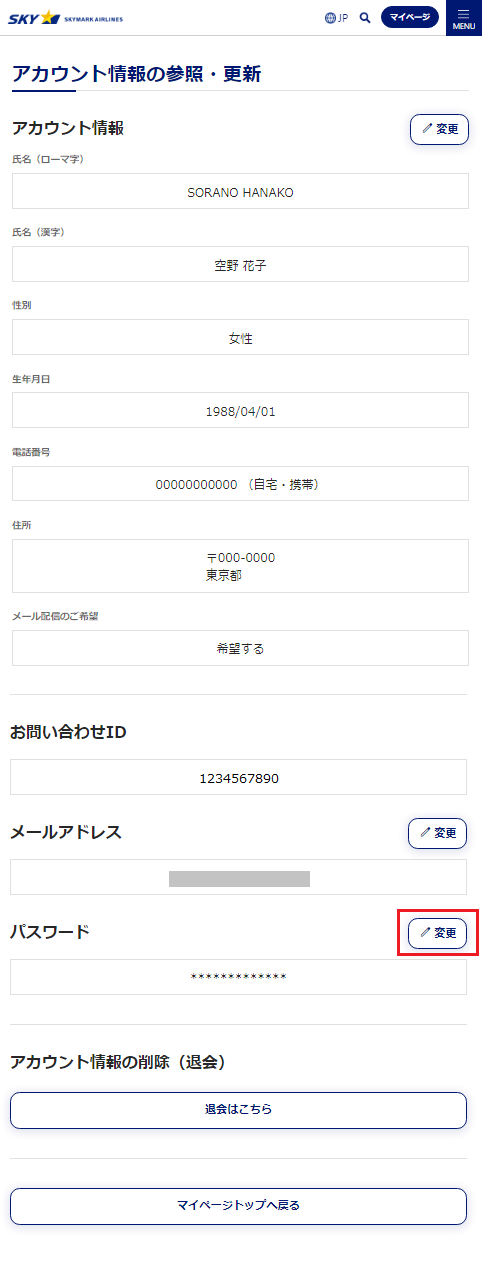The width and height of the screenshot is (482, 1262).
Task: Tap the Skymark Airlines logo link
Action: tap(66, 17)
